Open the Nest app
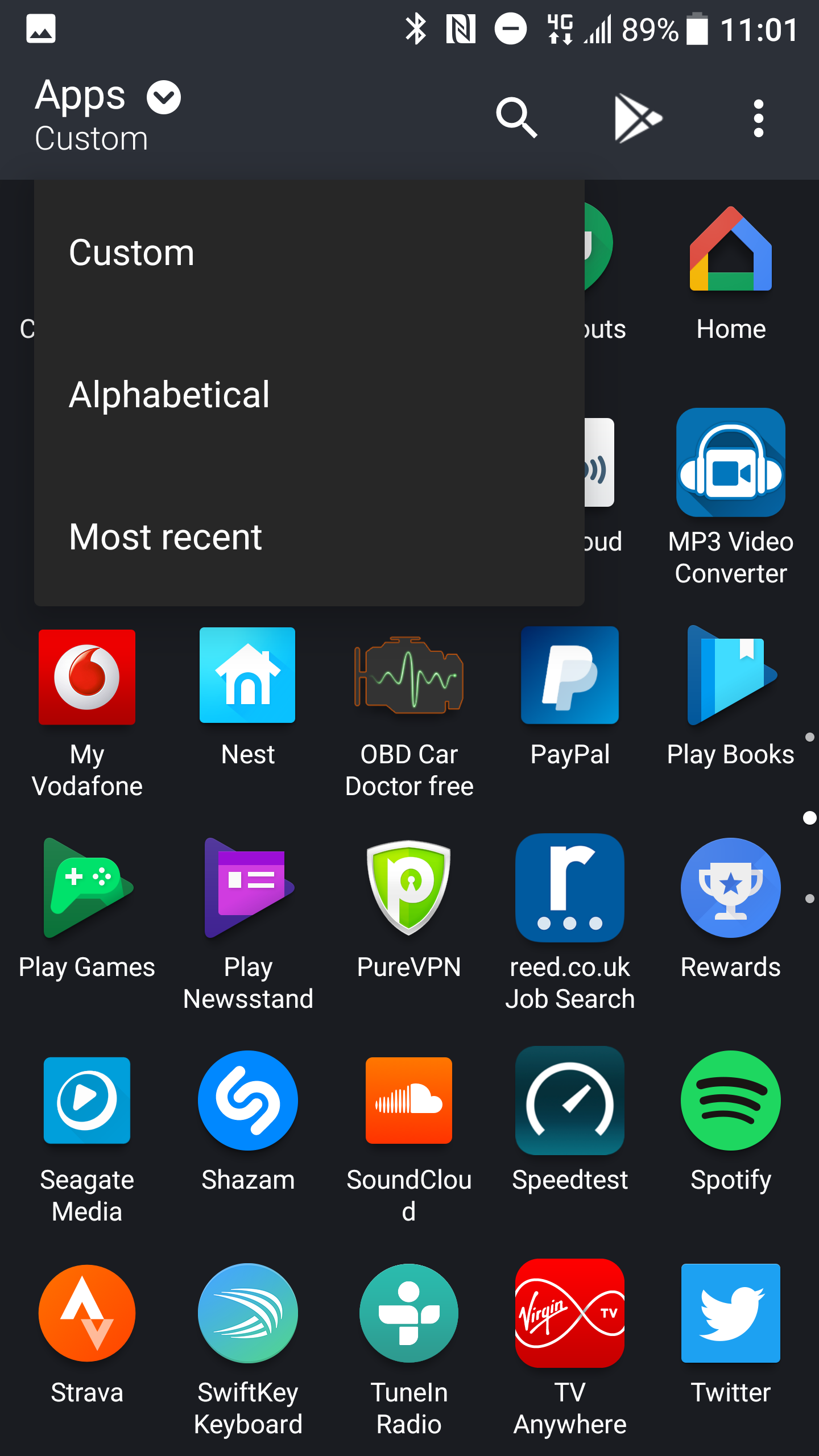The height and width of the screenshot is (1456, 819). coord(247,698)
